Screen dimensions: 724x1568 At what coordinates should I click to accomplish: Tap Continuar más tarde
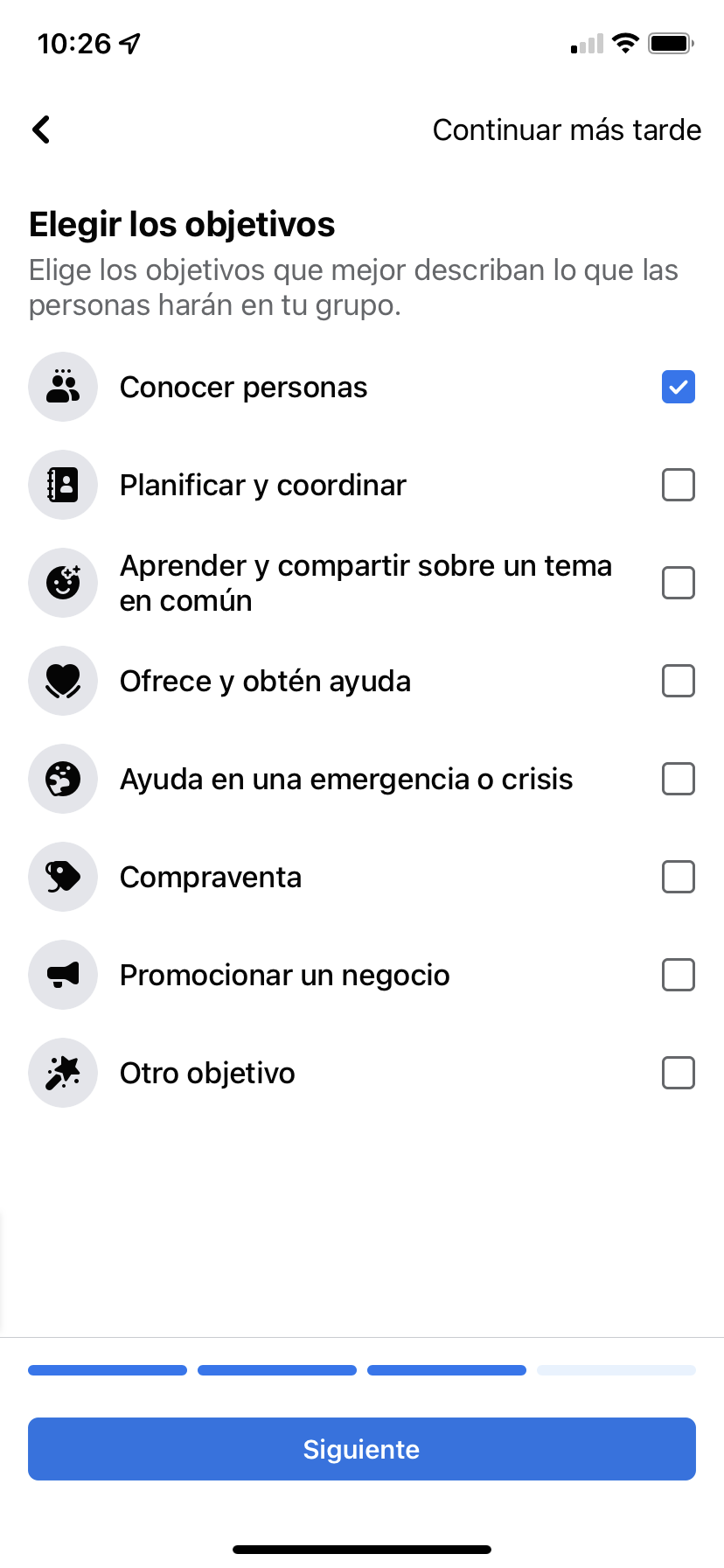[x=567, y=129]
